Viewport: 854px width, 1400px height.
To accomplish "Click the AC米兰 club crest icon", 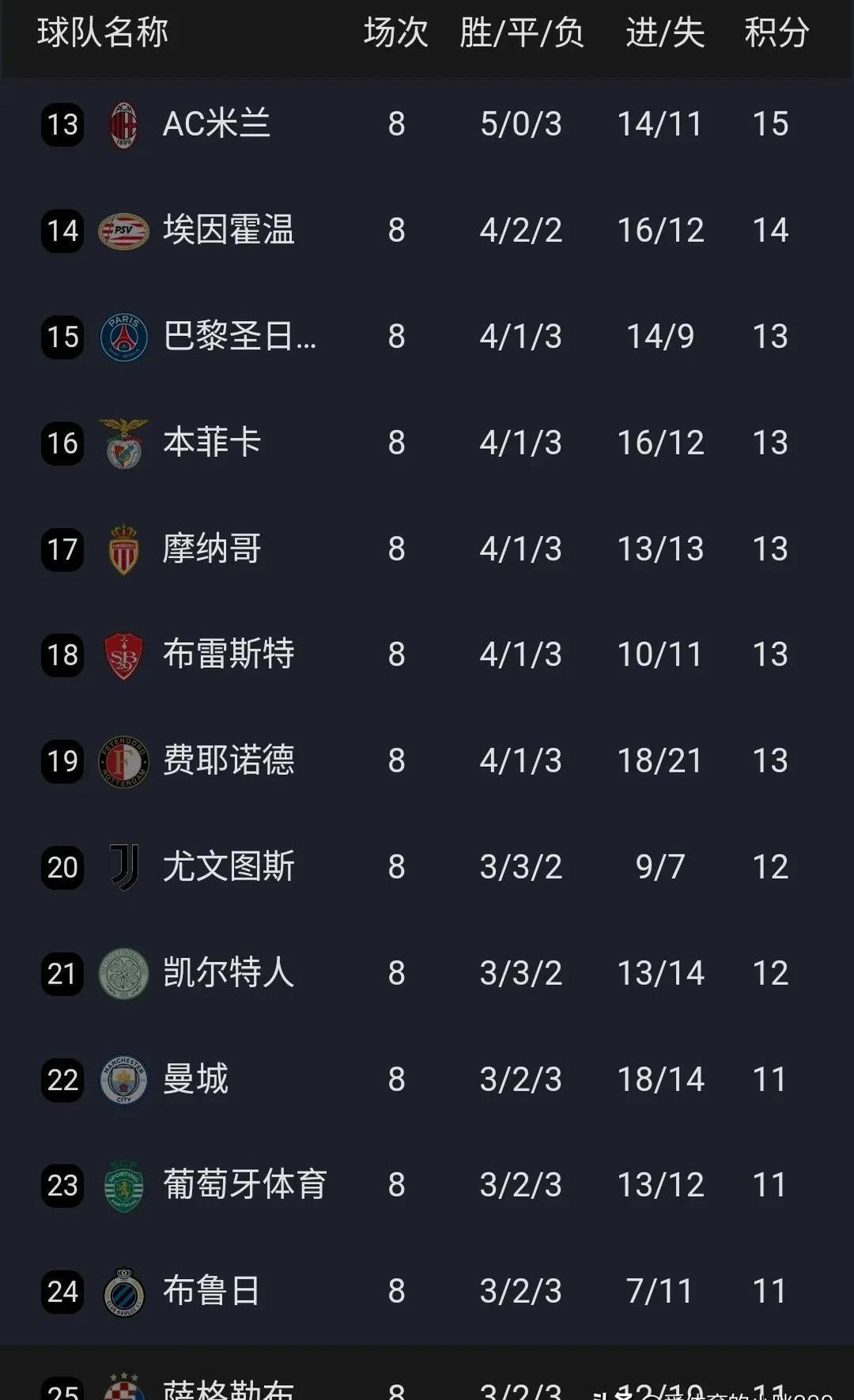I will [123, 123].
